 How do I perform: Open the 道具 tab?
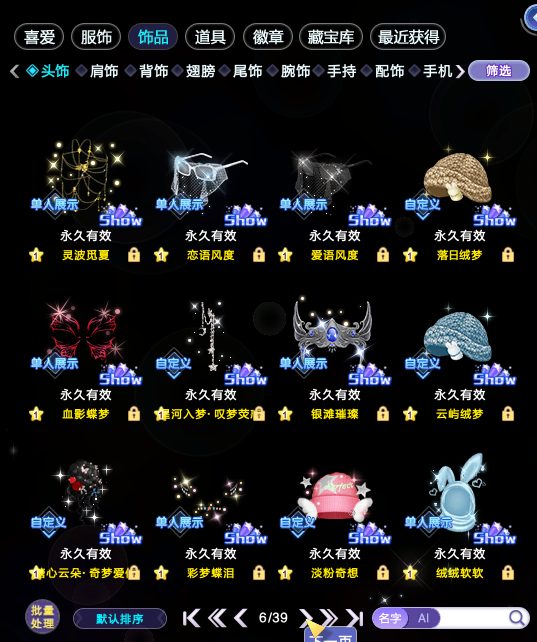[210, 37]
